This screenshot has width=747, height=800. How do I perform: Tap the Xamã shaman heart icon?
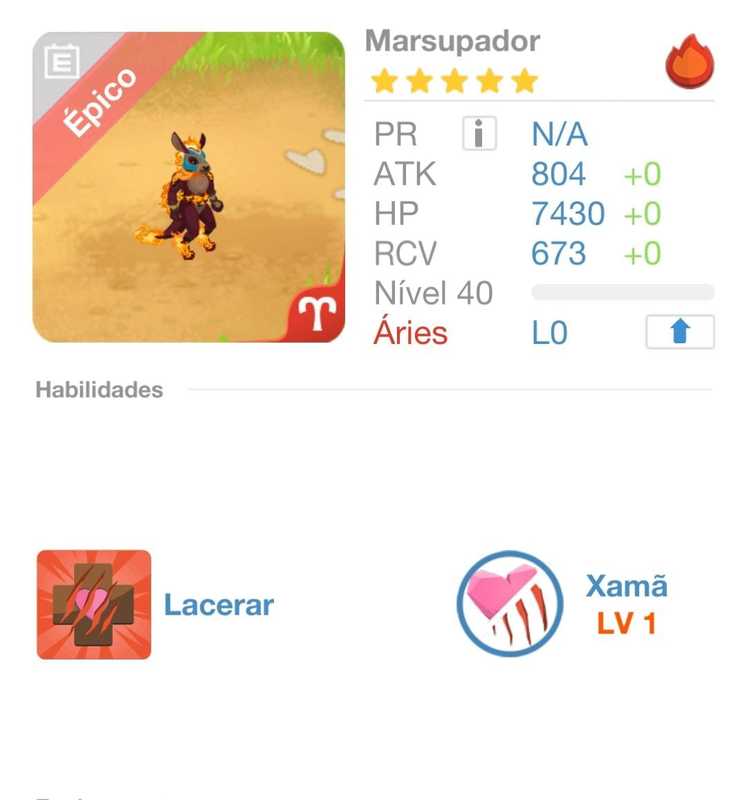point(507,601)
